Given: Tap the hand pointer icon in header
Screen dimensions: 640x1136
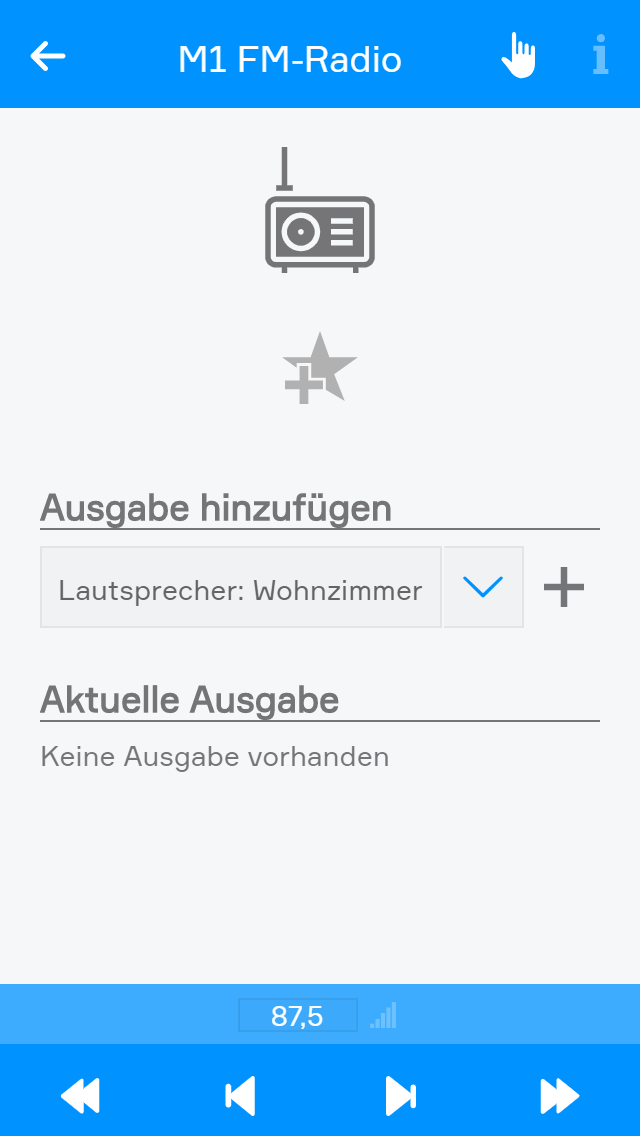Looking at the screenshot, I should point(518,56).
